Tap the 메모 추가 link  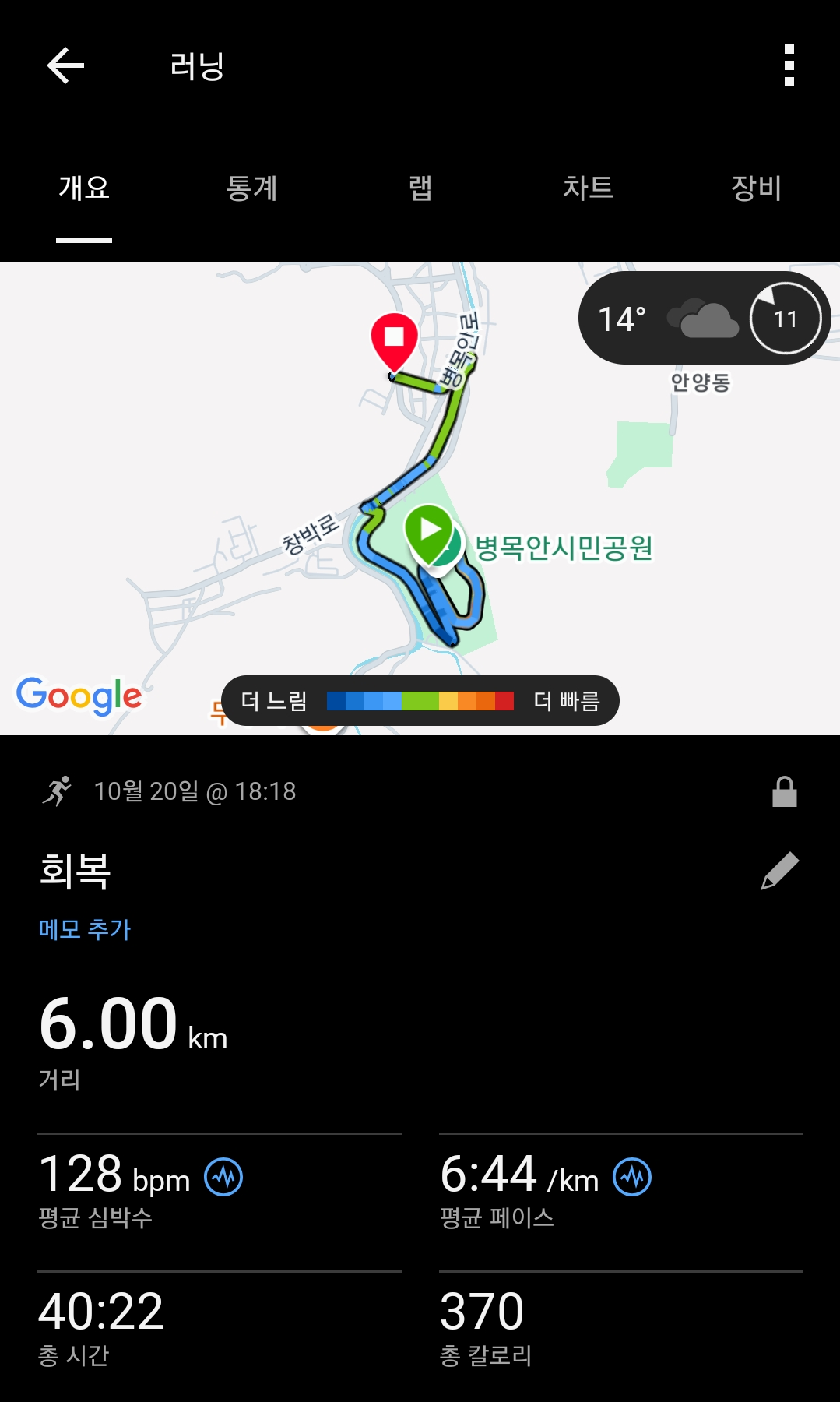(85, 929)
